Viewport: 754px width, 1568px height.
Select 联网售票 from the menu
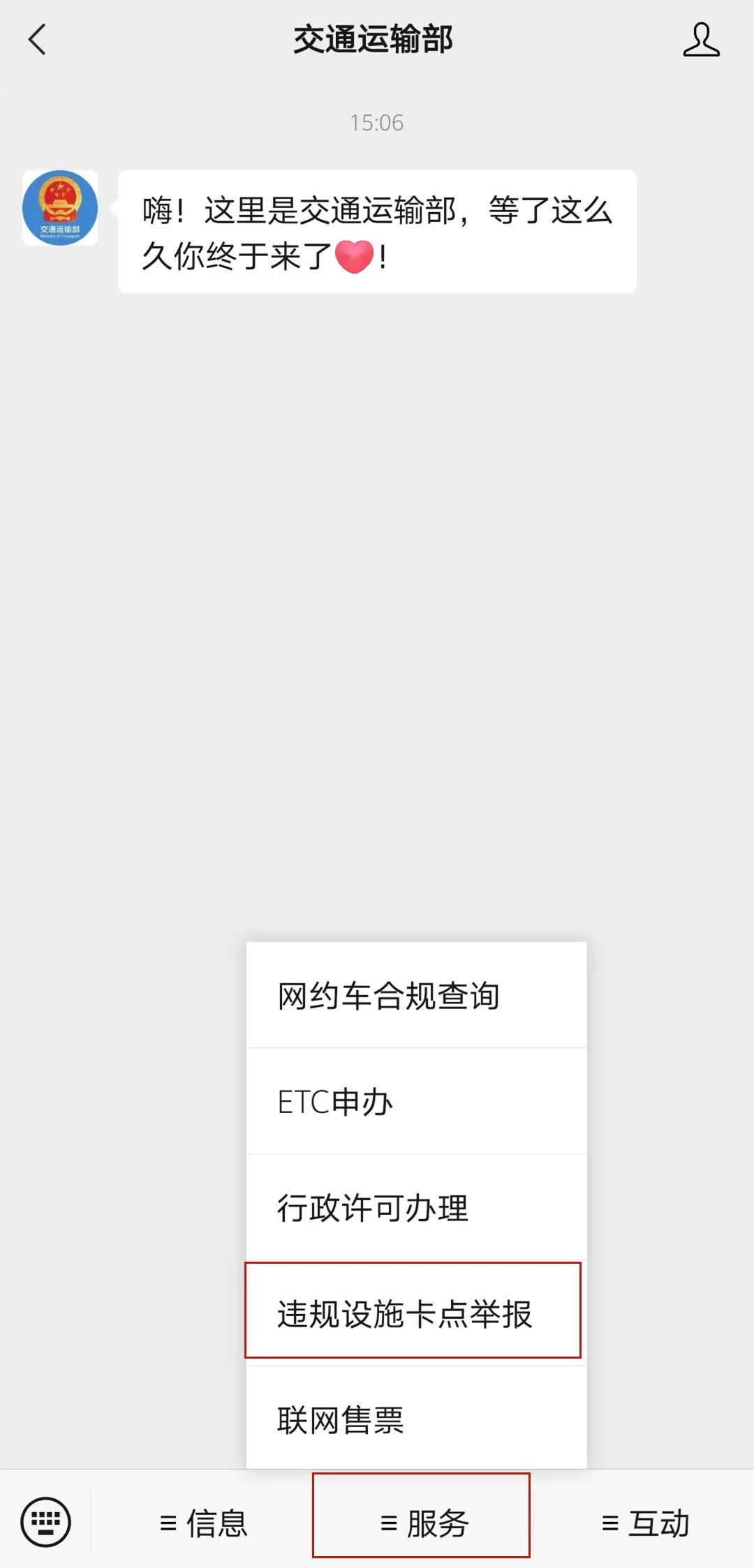[416, 1420]
